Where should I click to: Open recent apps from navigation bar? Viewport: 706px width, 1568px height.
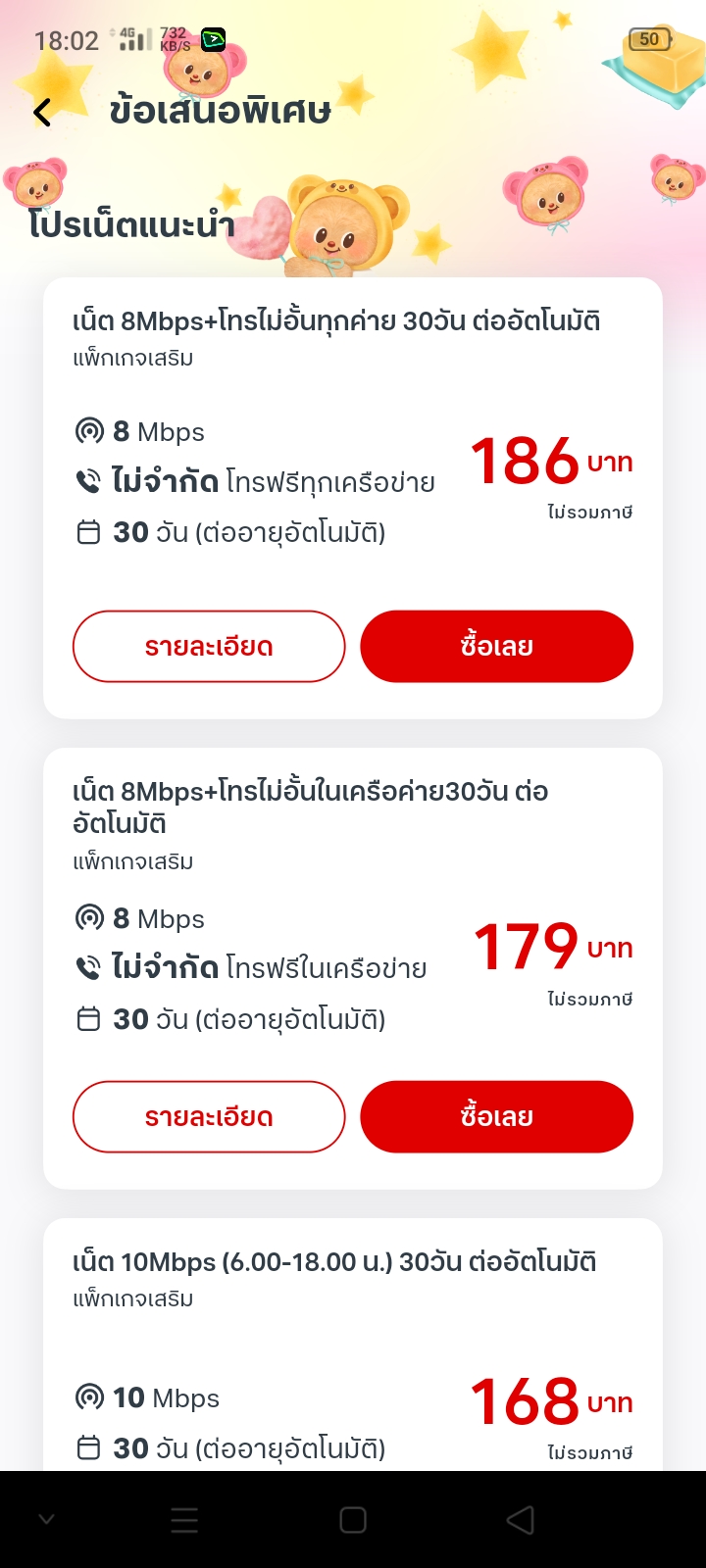coord(184,1520)
